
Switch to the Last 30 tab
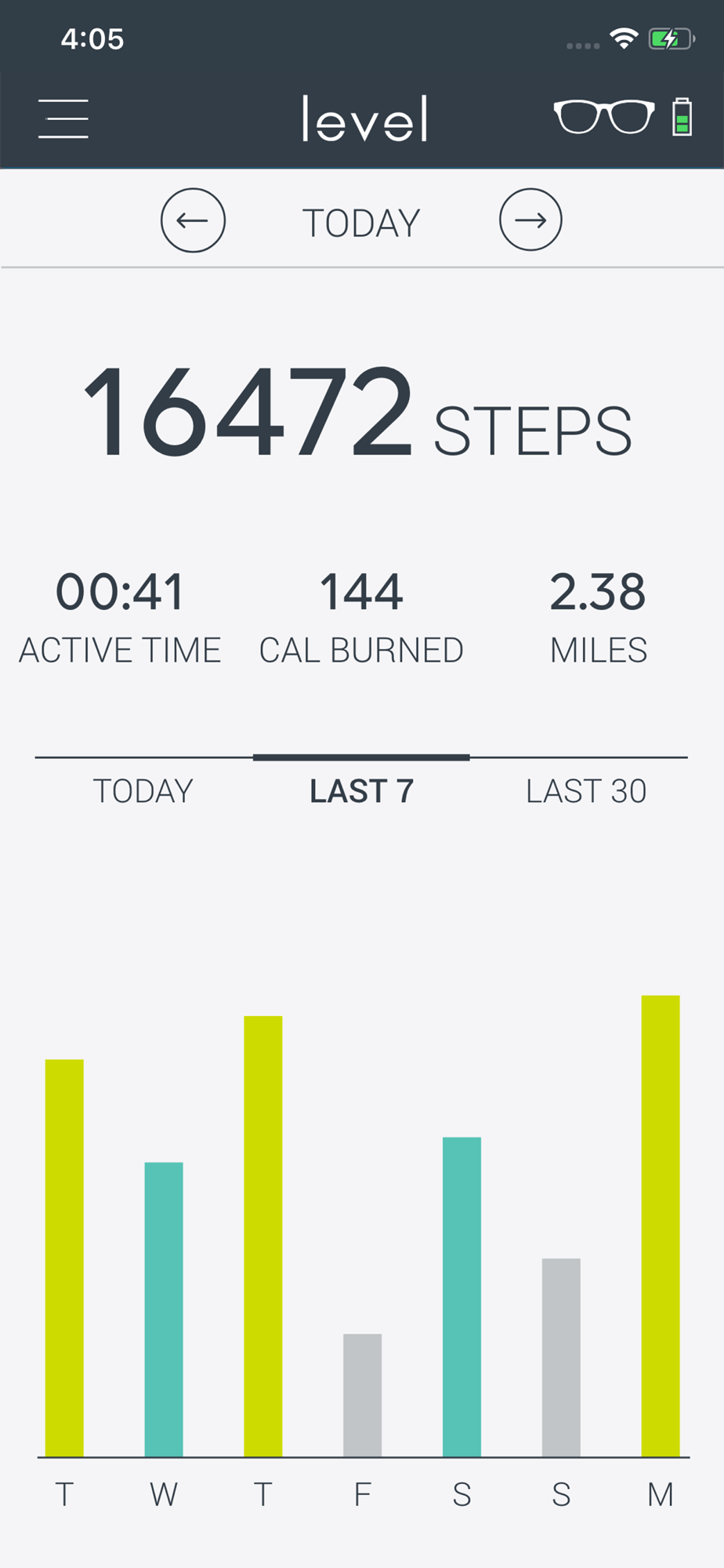[x=585, y=791]
